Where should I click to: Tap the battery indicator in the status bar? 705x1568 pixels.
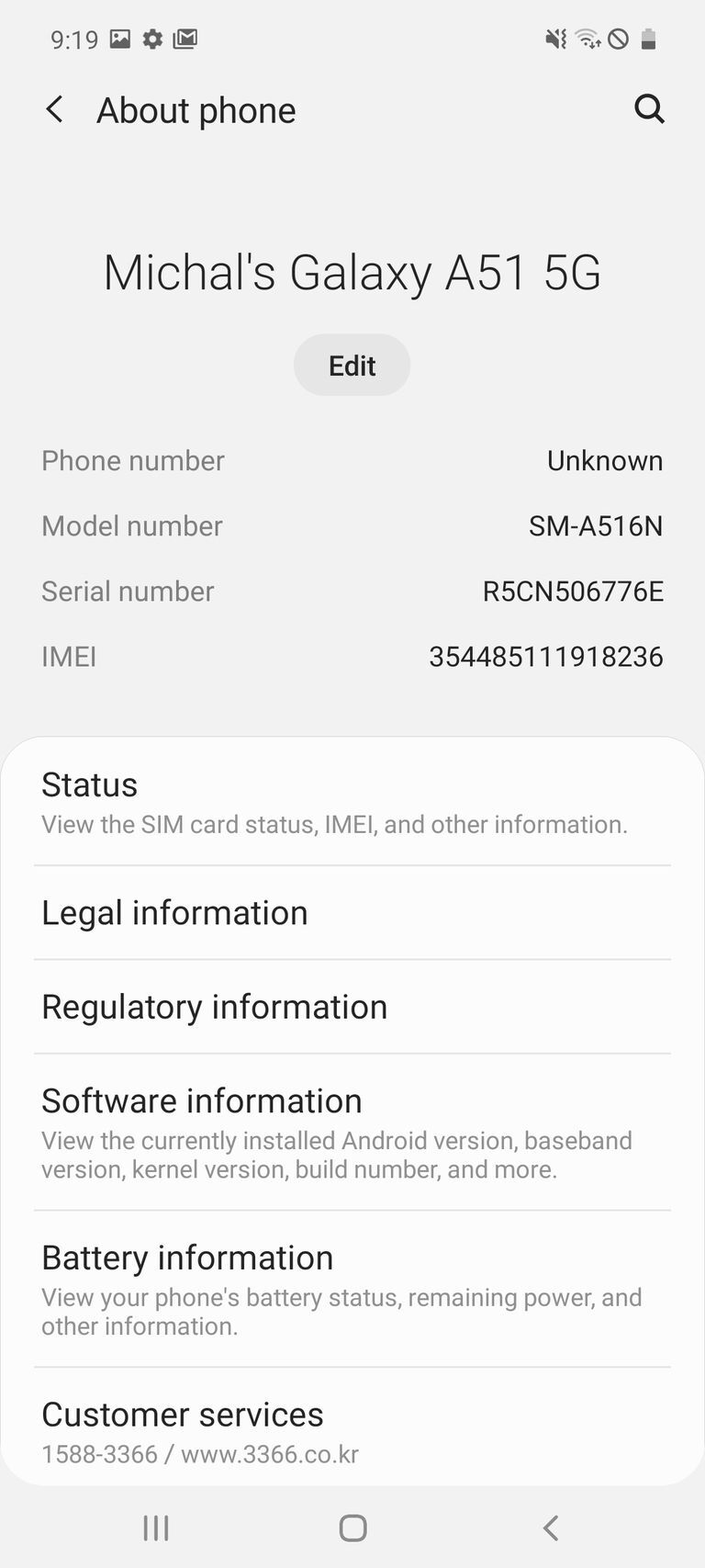[x=648, y=39]
